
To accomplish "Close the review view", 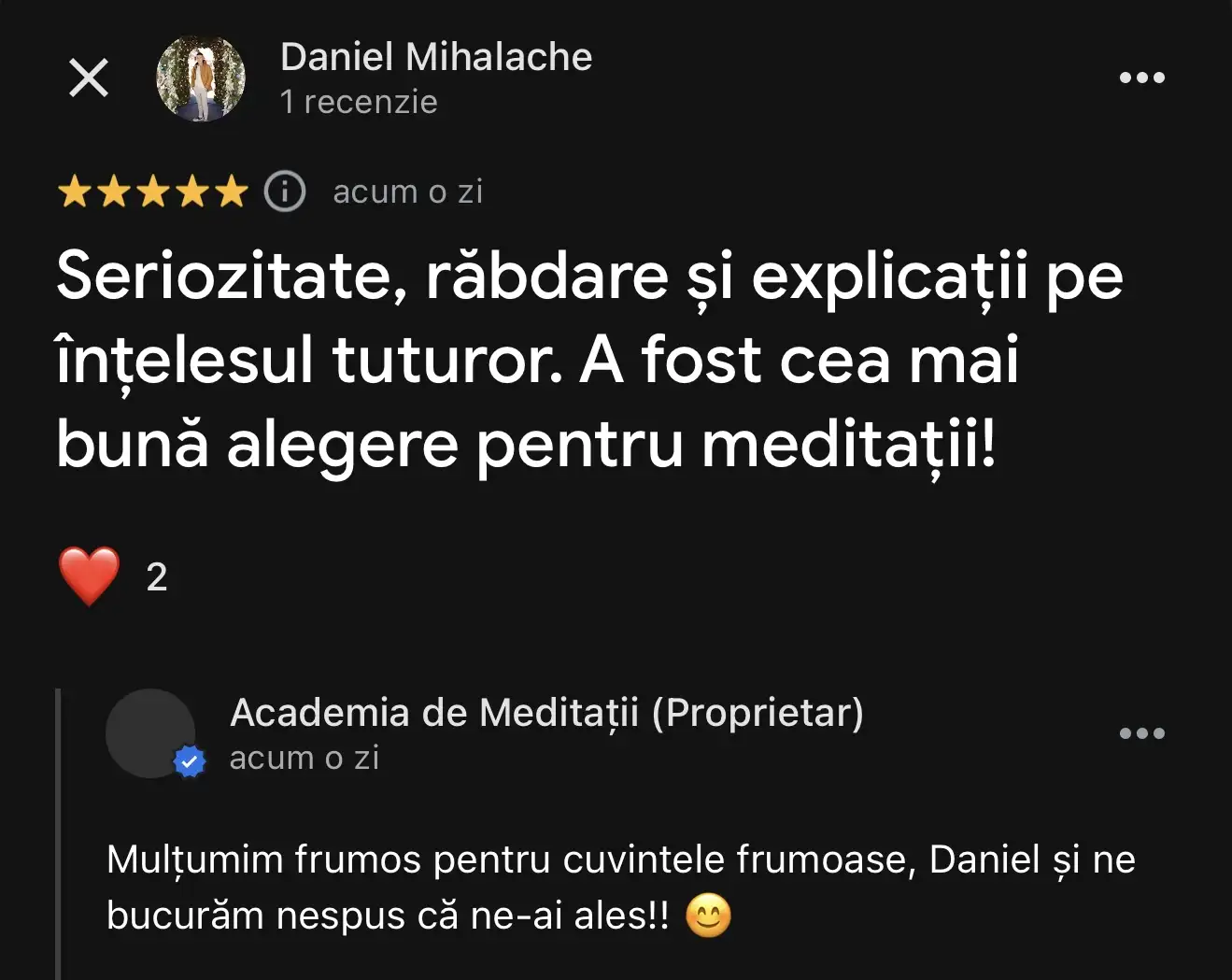I will click(x=89, y=78).
